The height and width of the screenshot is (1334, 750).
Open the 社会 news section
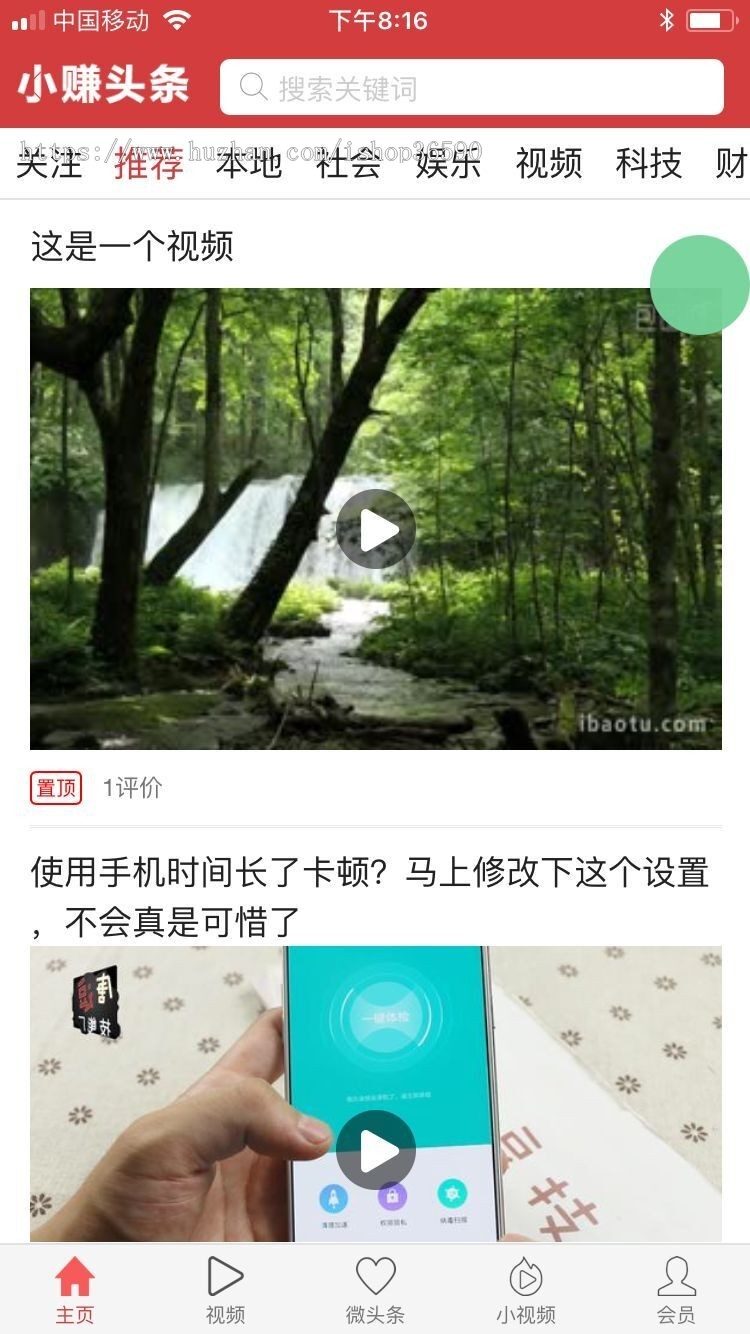[349, 164]
